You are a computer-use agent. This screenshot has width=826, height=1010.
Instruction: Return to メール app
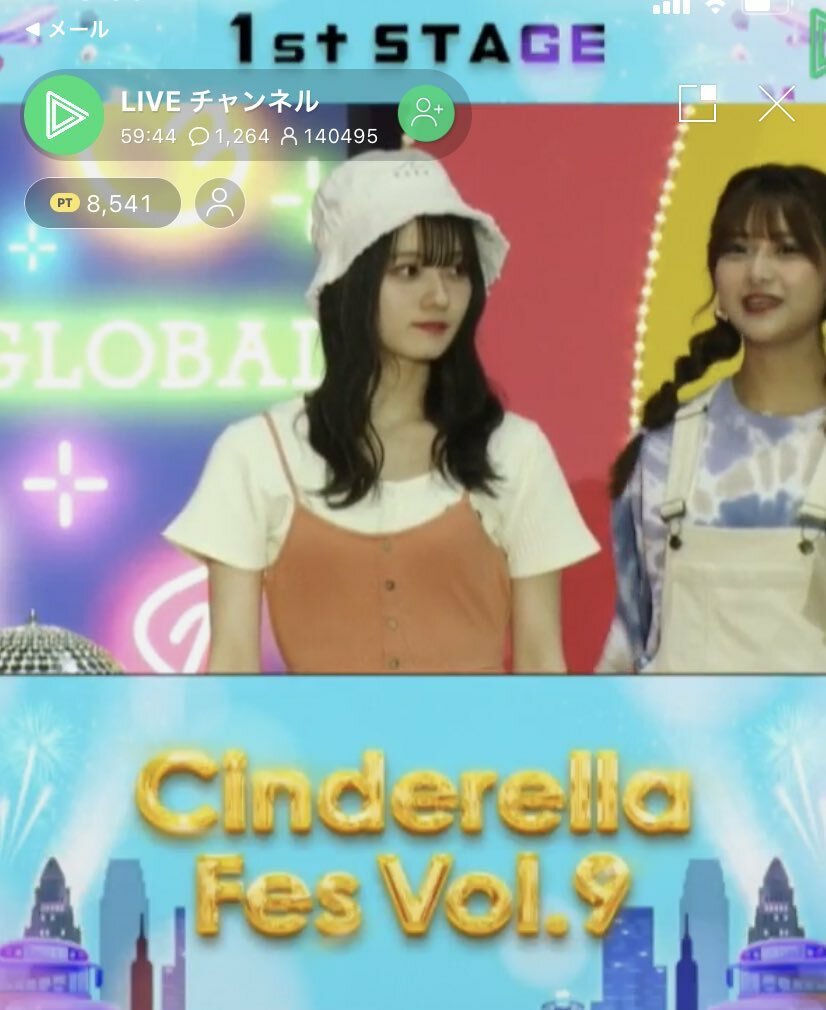(x=66, y=30)
